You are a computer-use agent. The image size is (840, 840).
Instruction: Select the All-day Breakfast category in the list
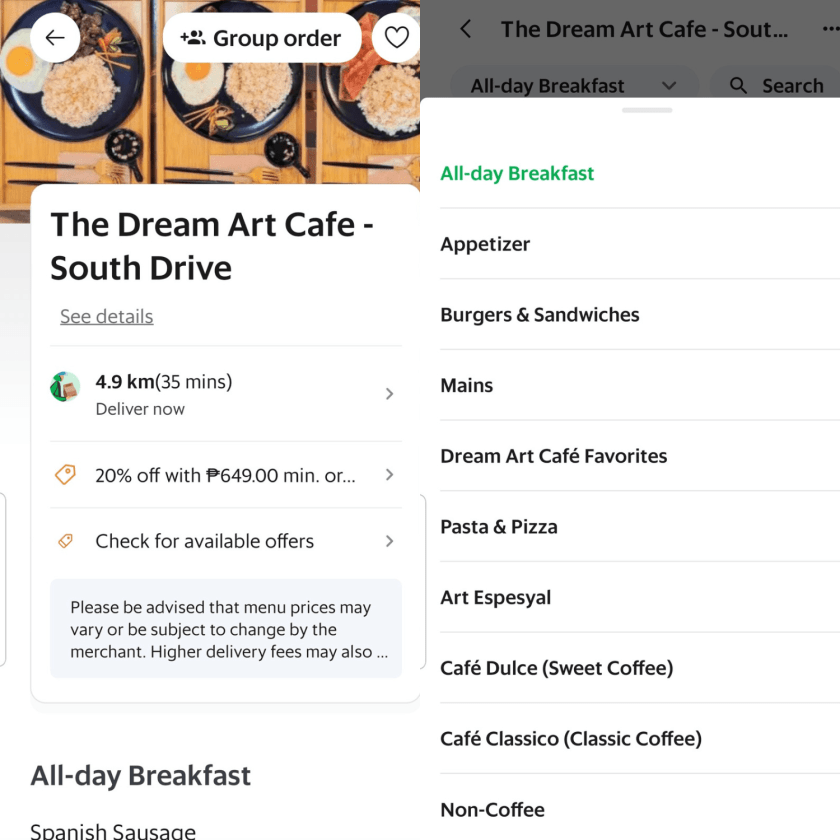coord(517,173)
